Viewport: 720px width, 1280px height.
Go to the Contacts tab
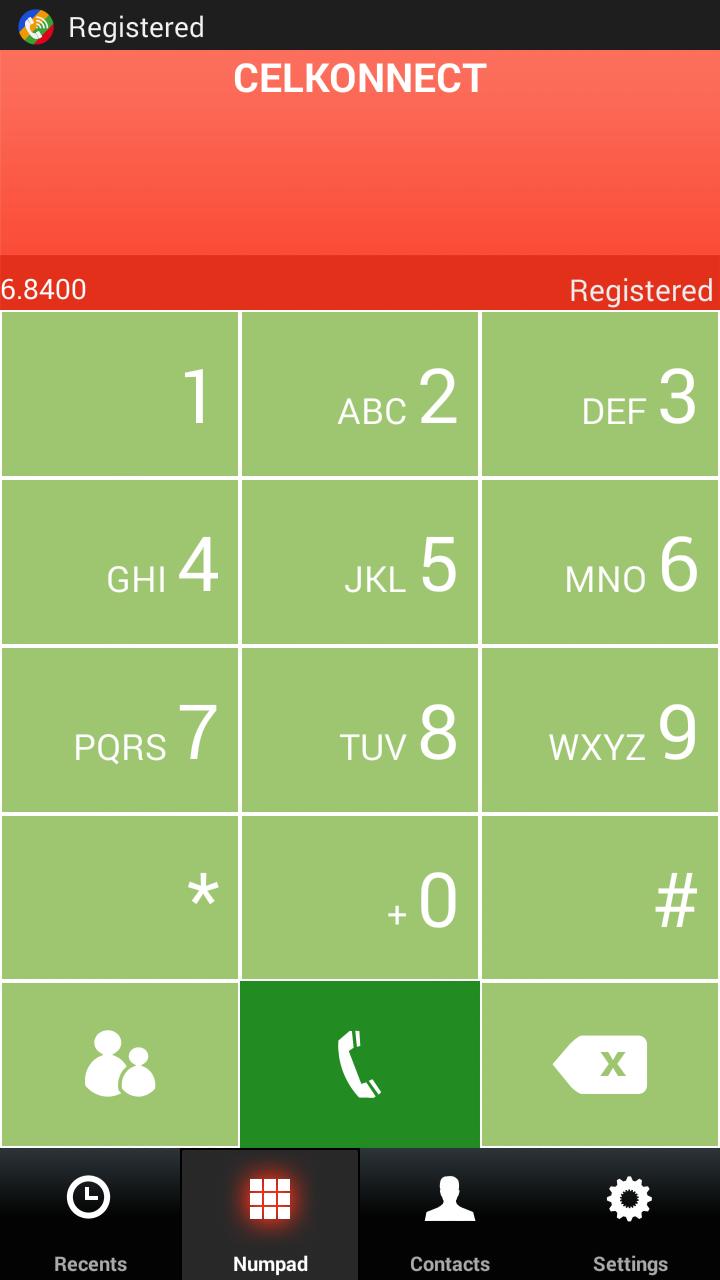[x=450, y=1214]
